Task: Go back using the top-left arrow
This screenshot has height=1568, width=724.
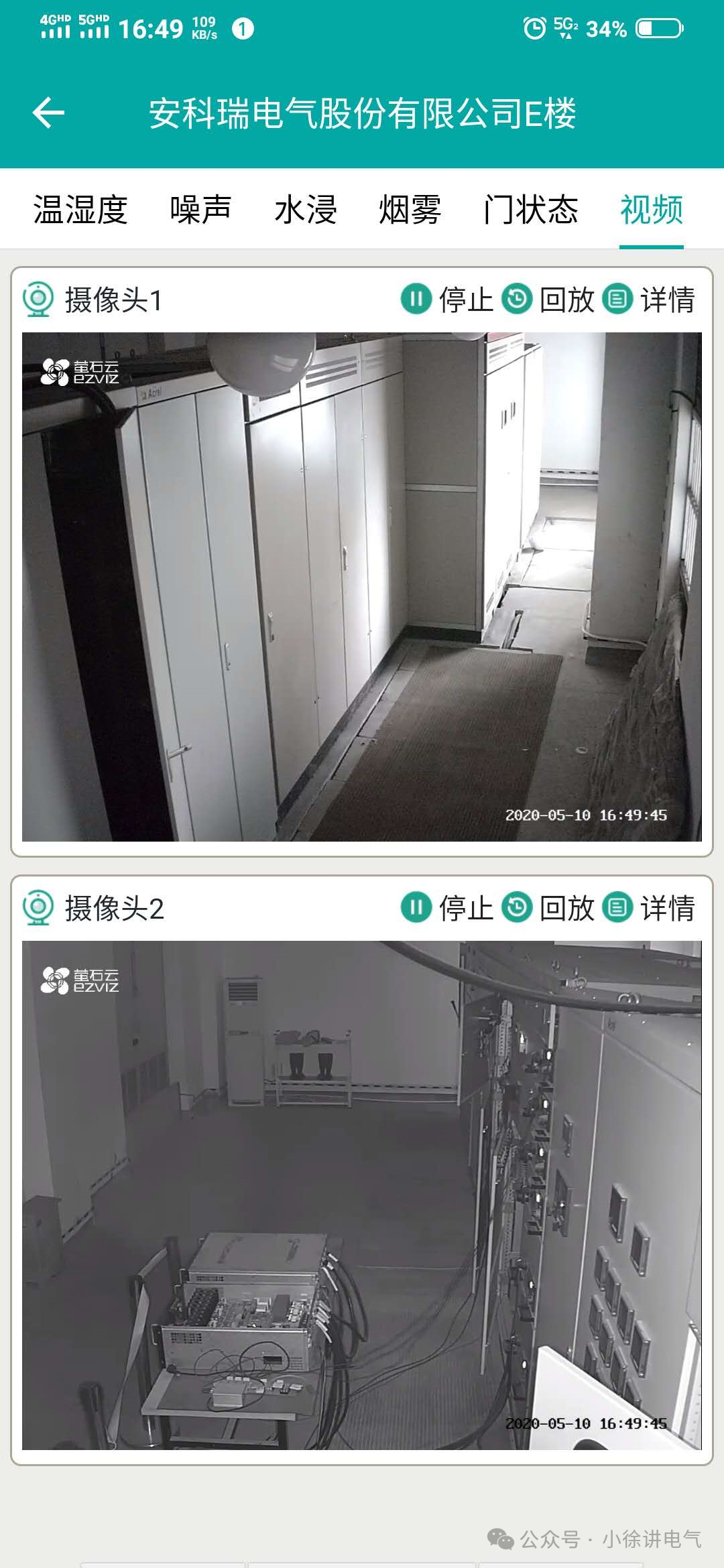Action: point(48,113)
